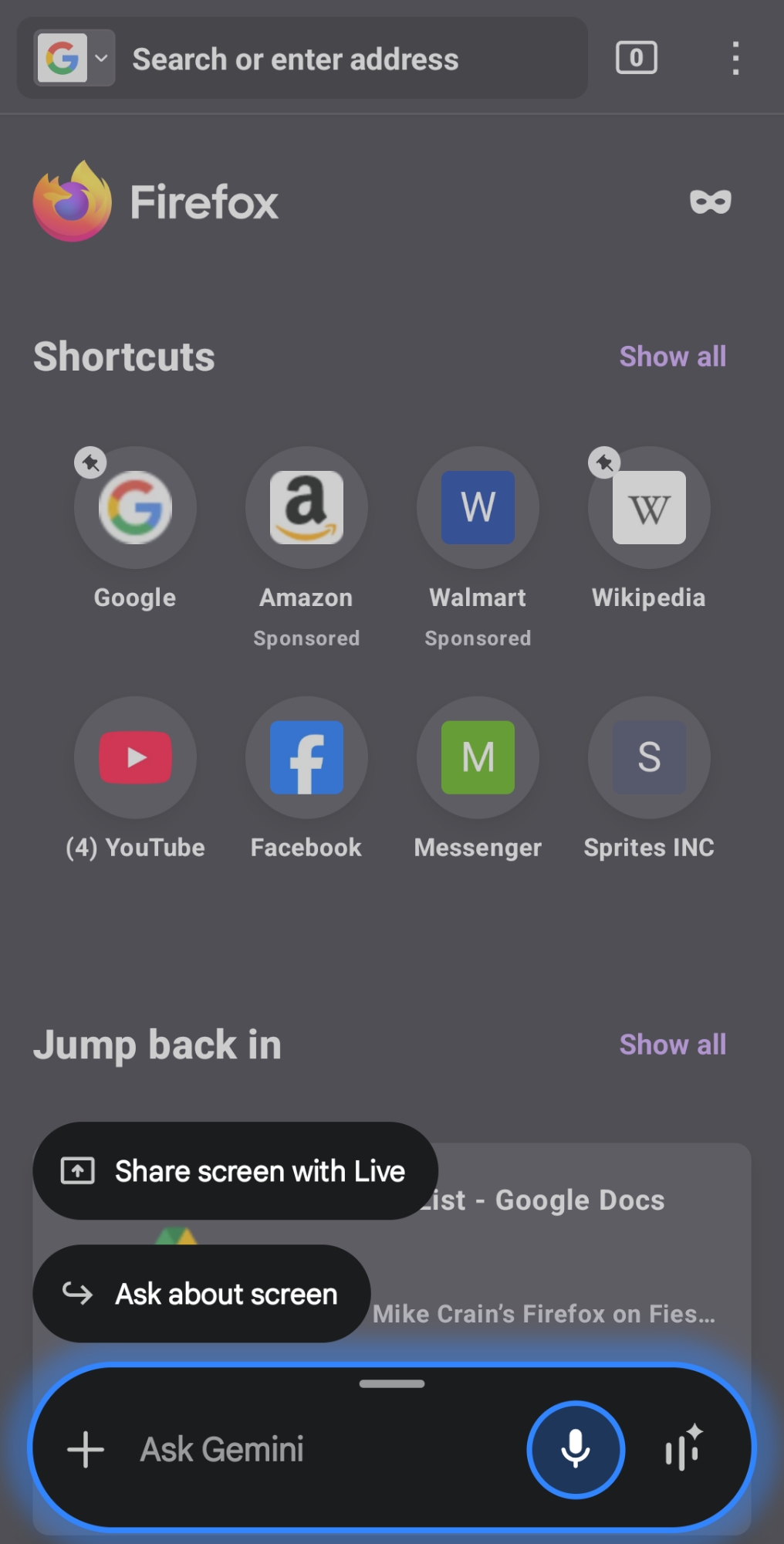
Task: Open the YouTube shortcut
Action: click(135, 757)
